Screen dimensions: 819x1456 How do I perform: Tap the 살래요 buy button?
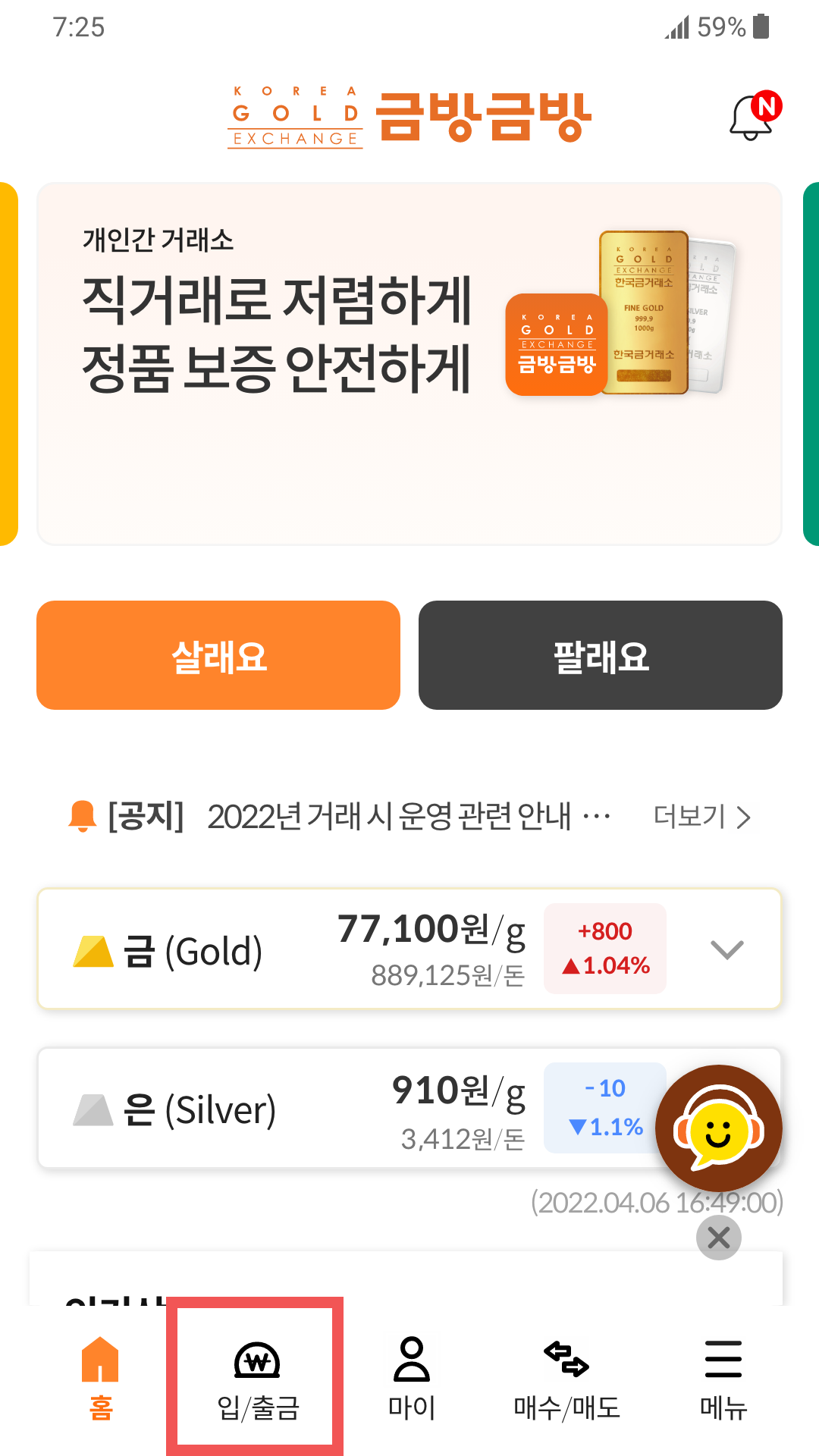tap(218, 656)
